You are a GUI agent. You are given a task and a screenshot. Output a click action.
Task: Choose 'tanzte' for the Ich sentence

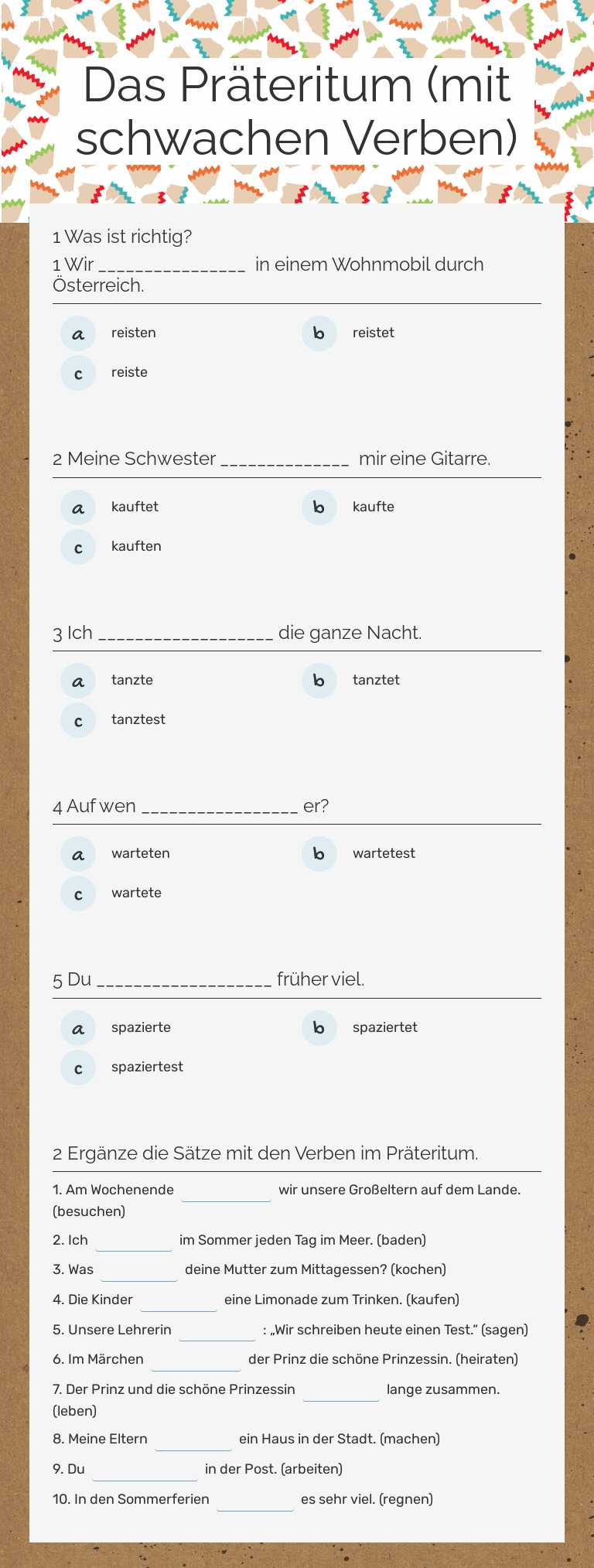point(131,680)
